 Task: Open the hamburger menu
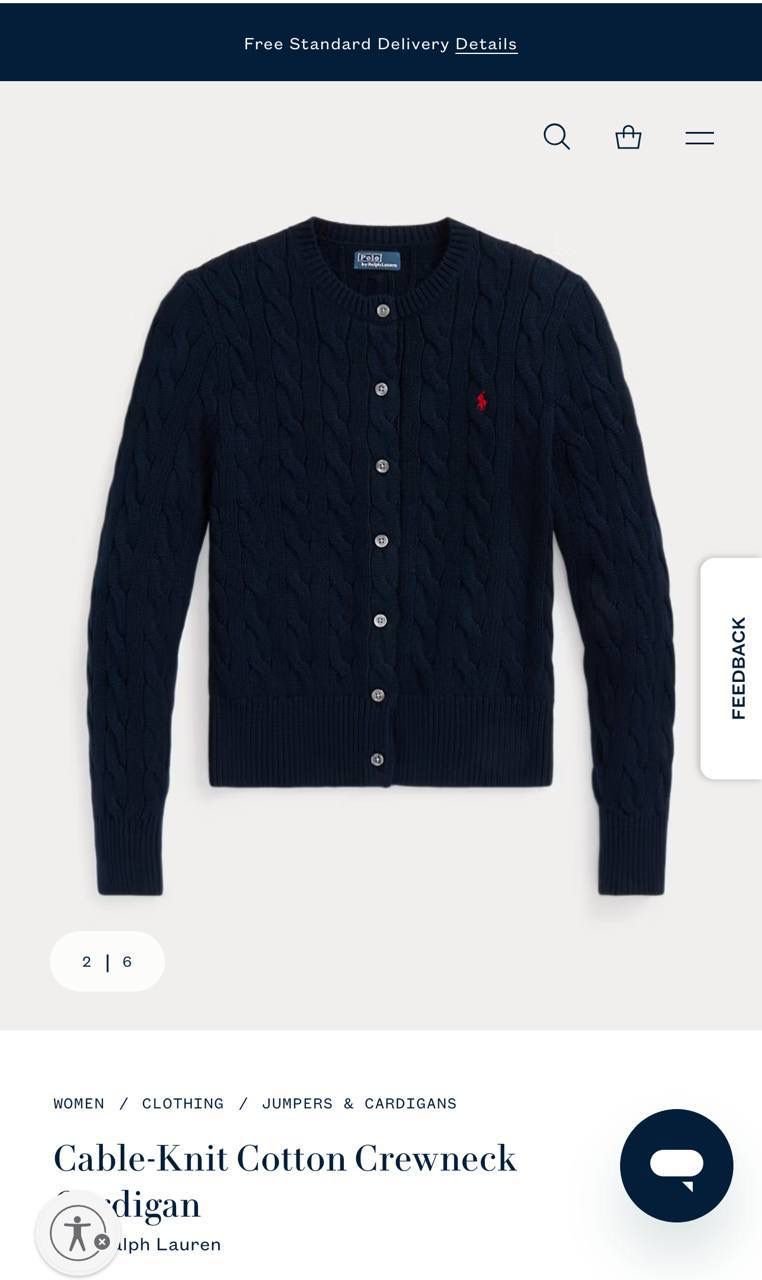pyautogui.click(x=699, y=138)
